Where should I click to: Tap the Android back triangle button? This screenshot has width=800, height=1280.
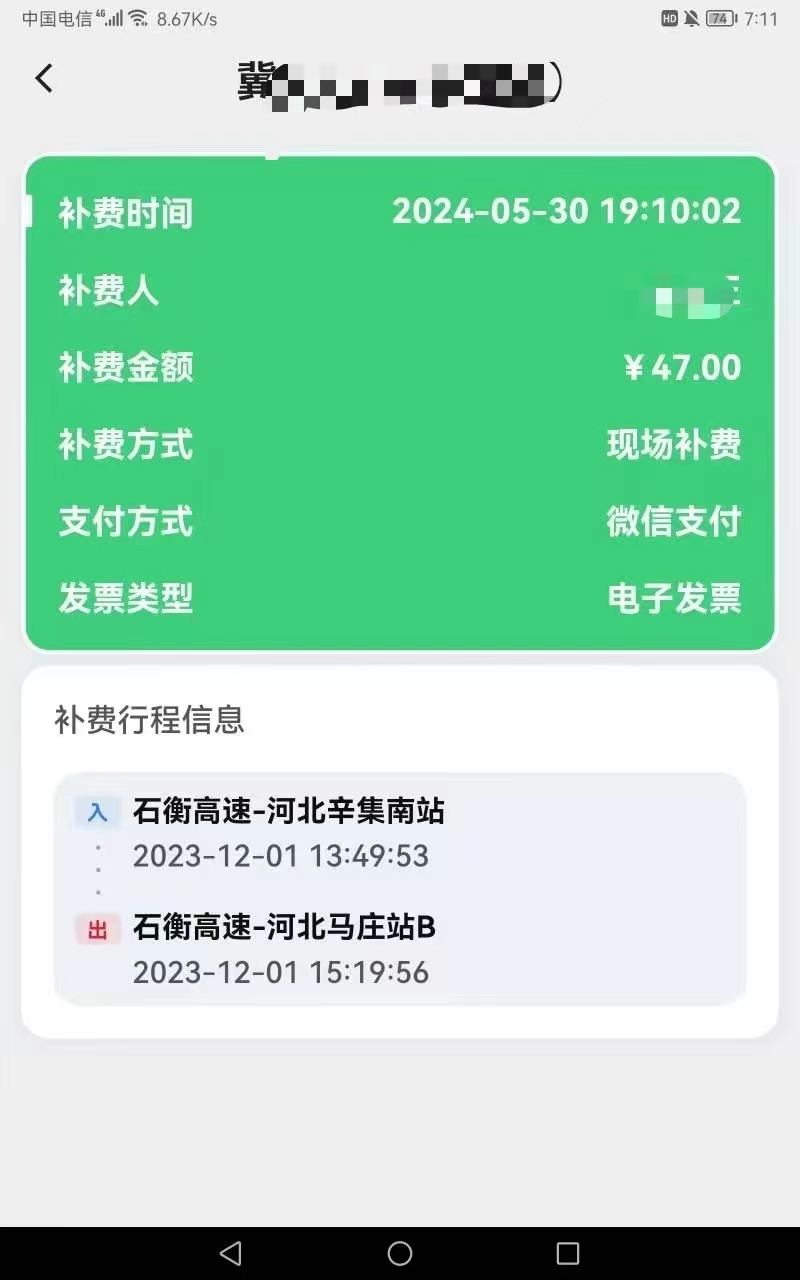pyautogui.click(x=232, y=1252)
